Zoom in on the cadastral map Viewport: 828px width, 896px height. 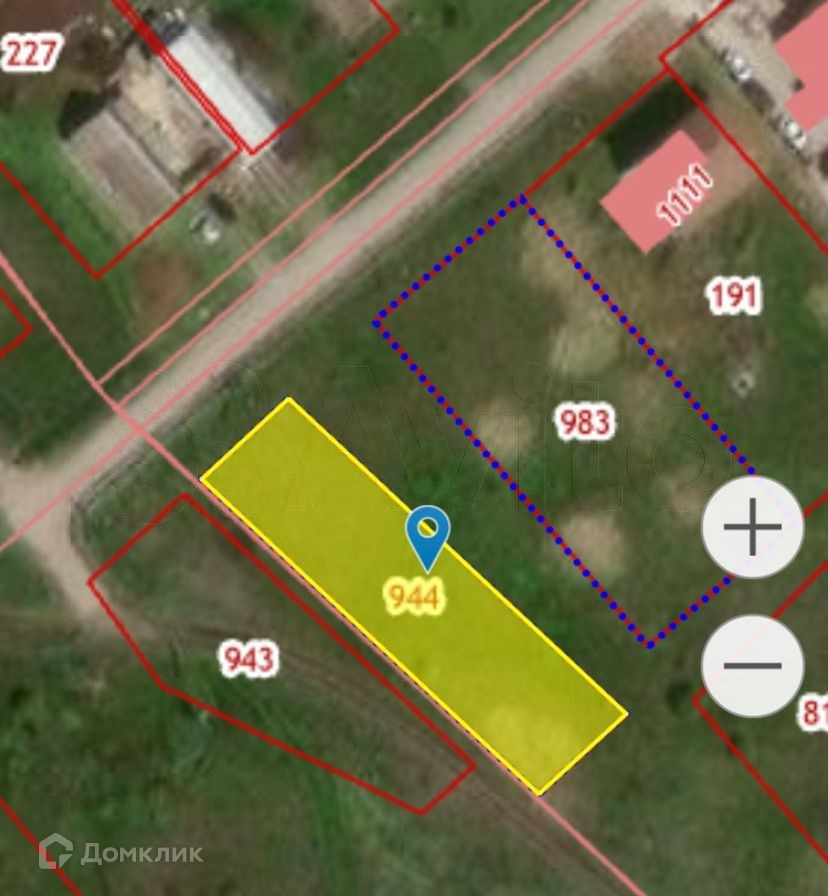click(752, 527)
